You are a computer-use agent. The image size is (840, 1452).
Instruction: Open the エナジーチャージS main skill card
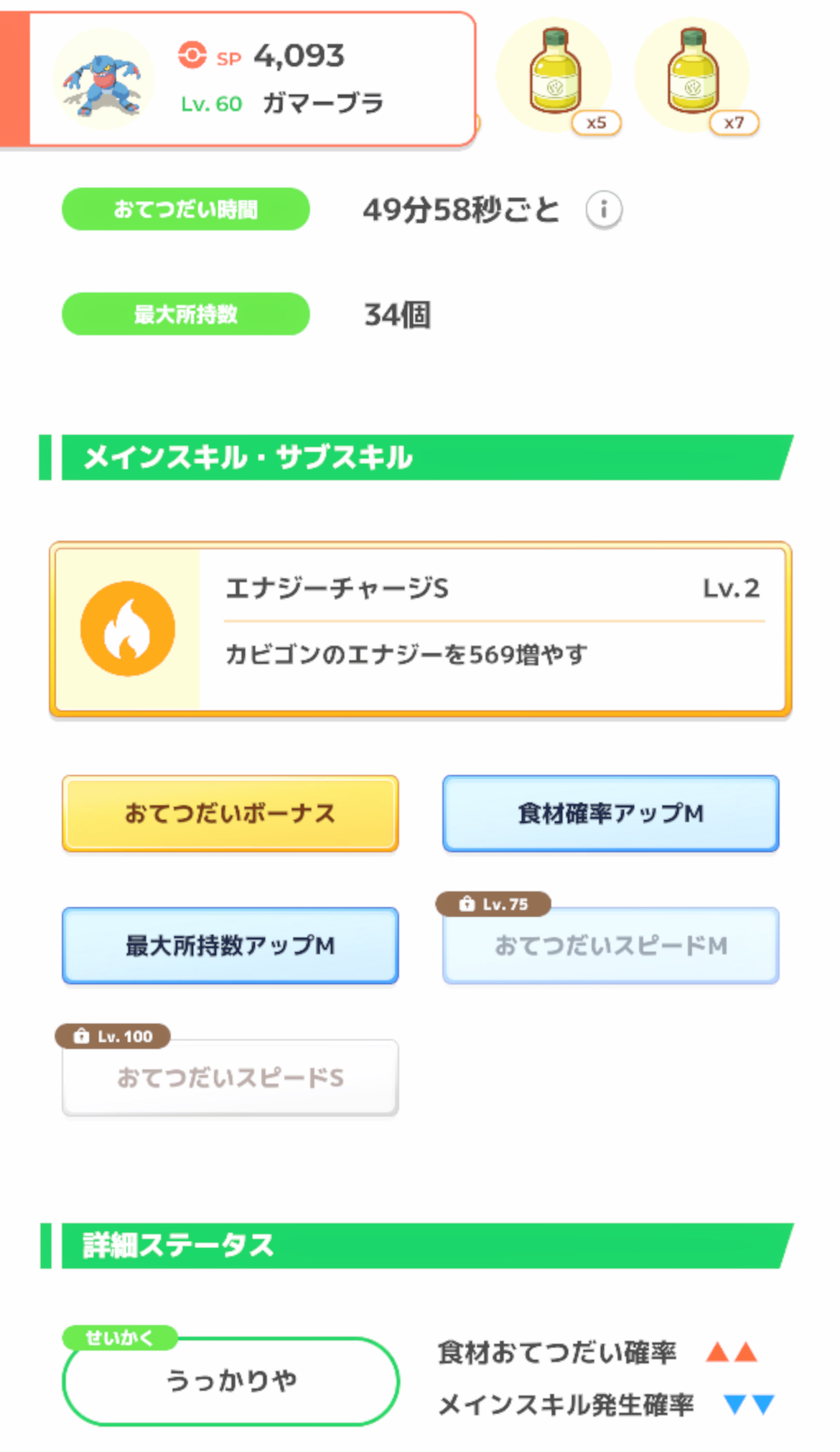click(x=420, y=629)
